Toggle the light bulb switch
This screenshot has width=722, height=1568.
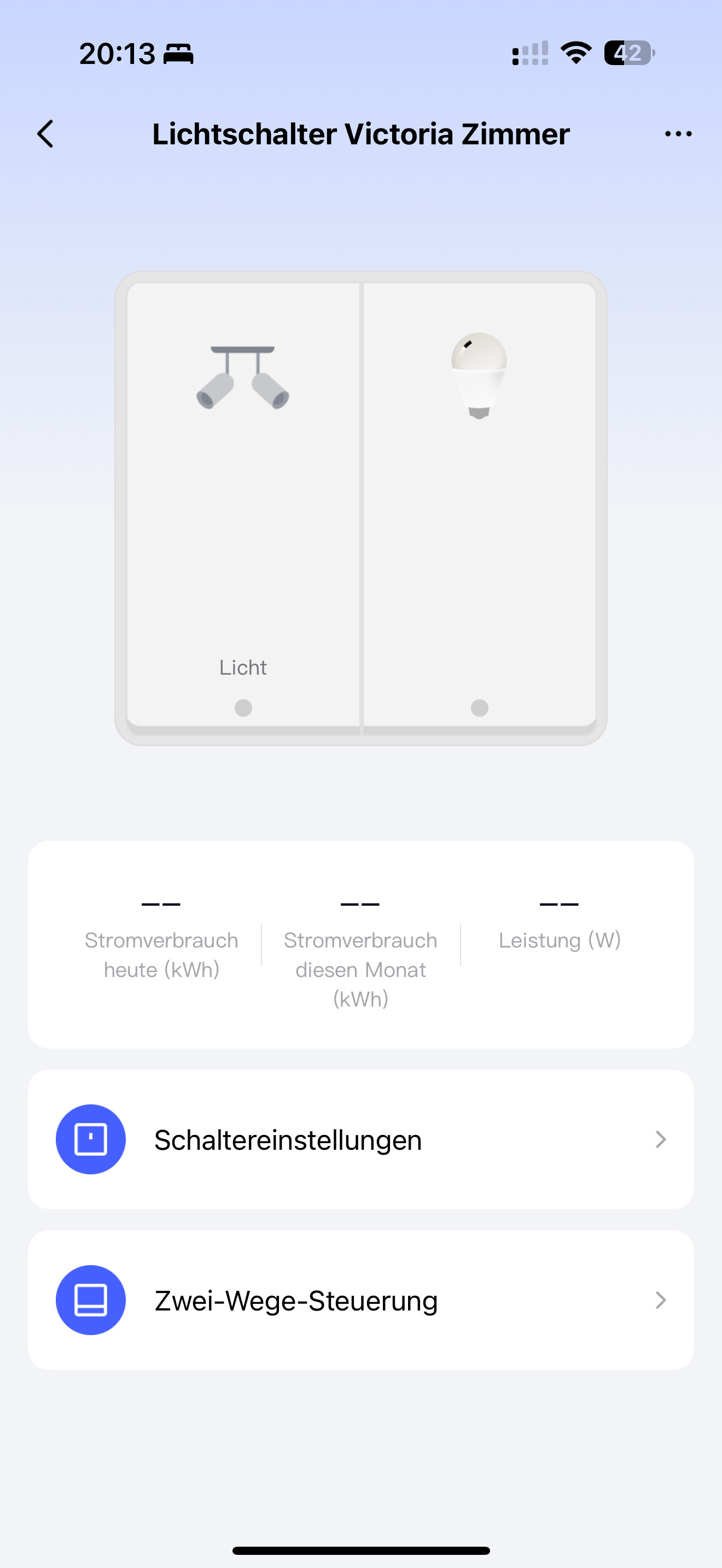[479, 505]
